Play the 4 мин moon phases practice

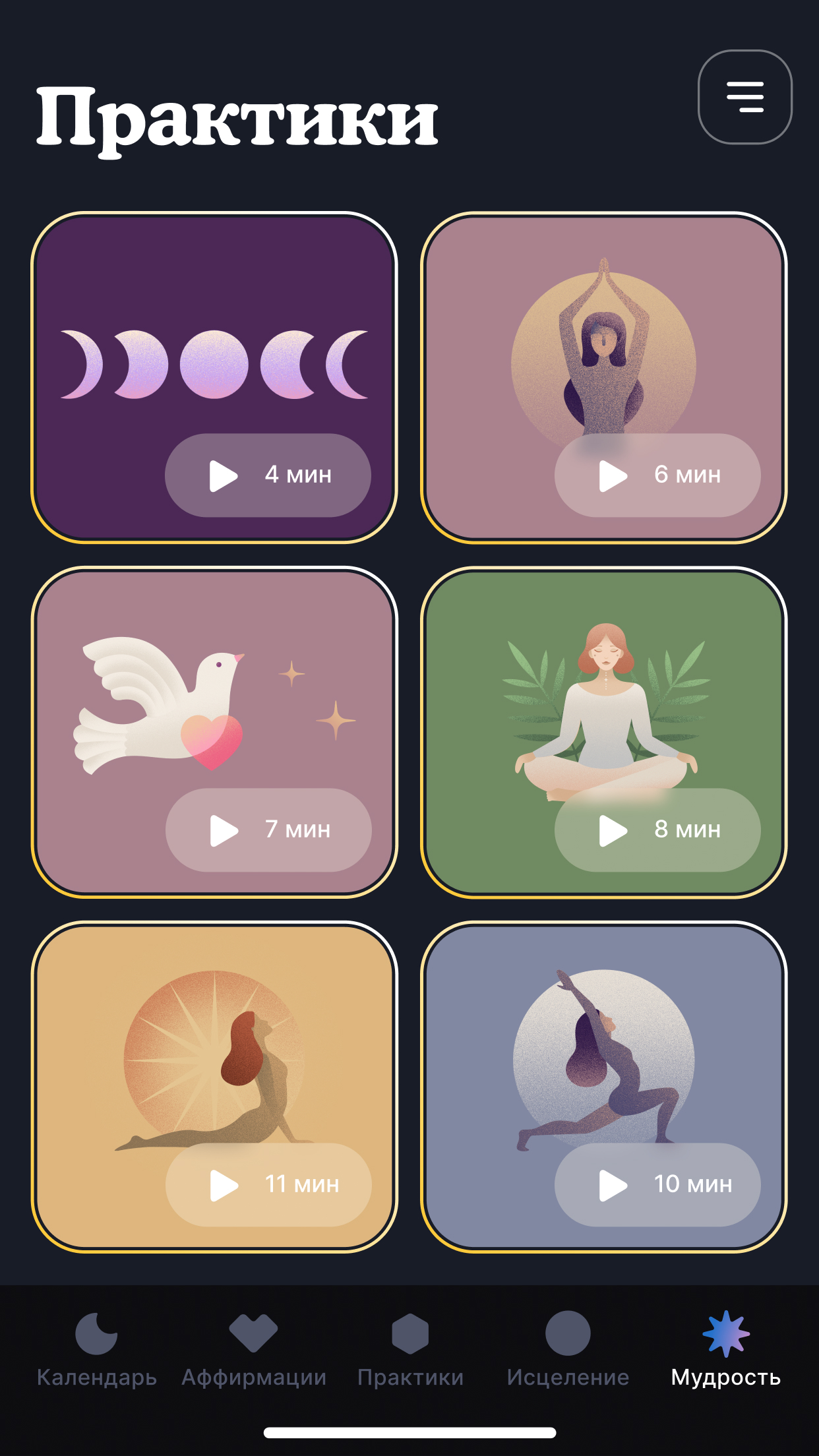tap(268, 475)
